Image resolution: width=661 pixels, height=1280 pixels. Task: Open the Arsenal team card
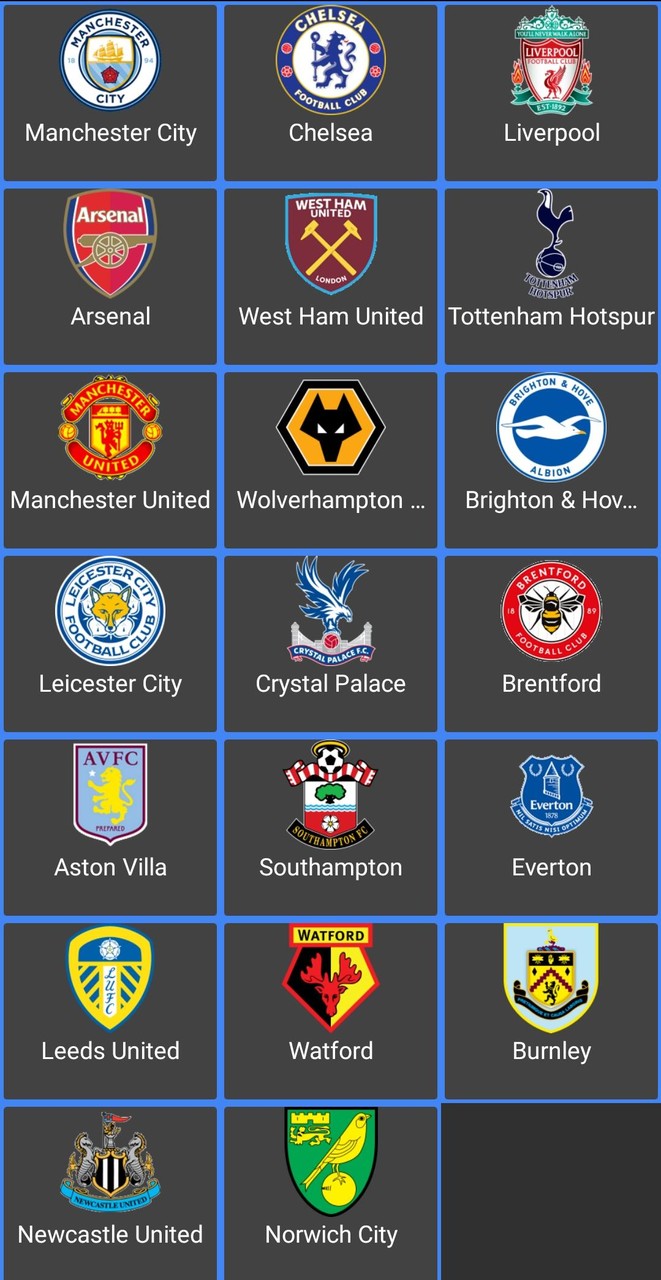click(x=110, y=275)
